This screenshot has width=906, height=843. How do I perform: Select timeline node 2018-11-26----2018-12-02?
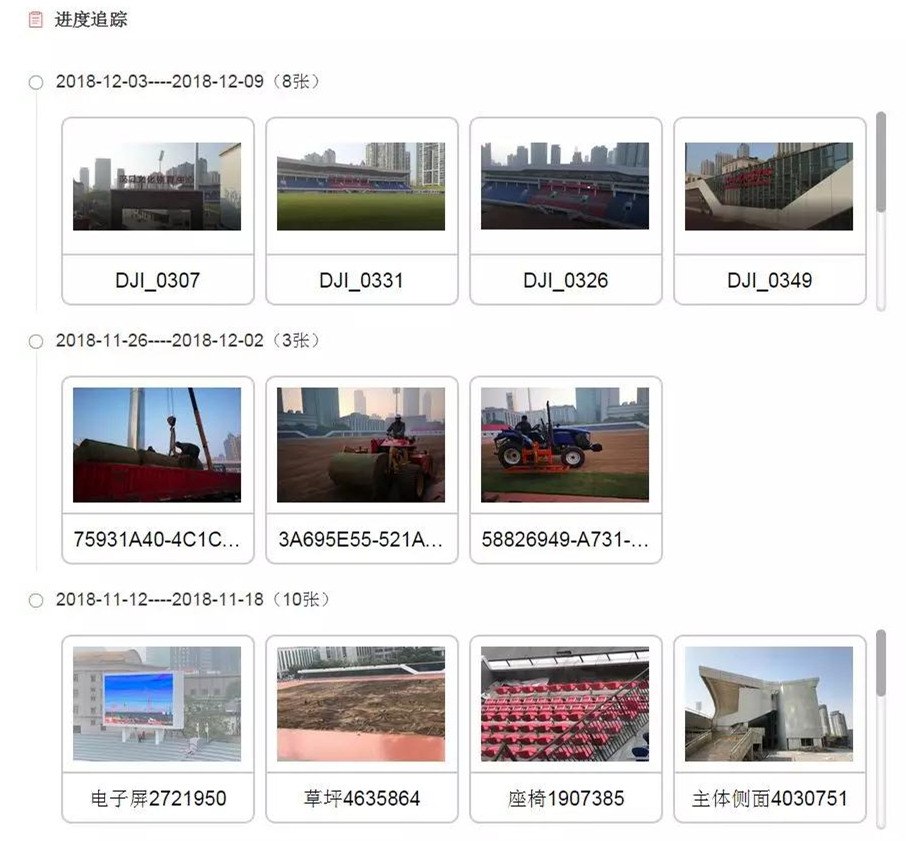point(36,341)
